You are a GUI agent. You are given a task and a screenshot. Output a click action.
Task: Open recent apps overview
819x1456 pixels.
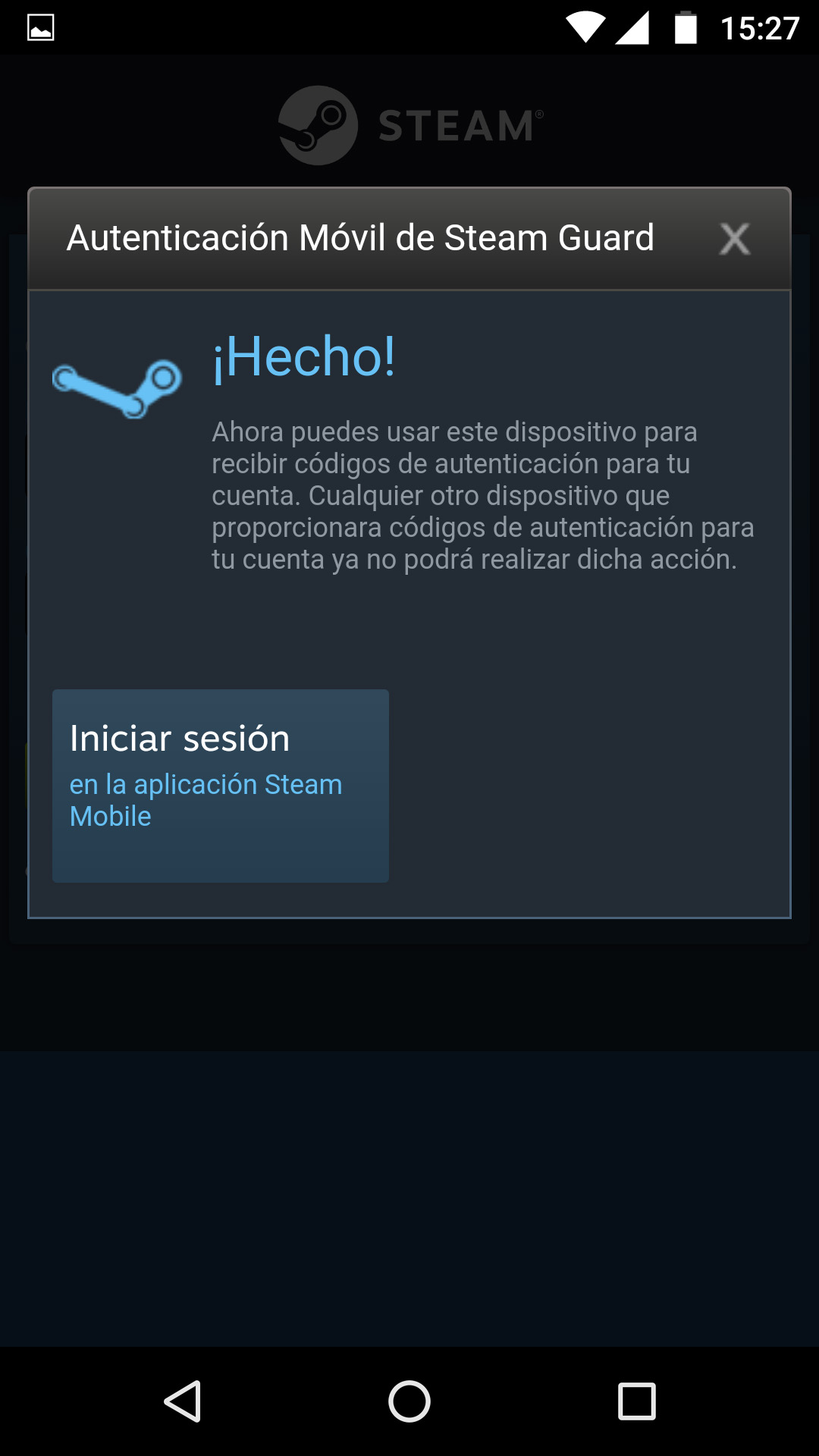tap(636, 1401)
